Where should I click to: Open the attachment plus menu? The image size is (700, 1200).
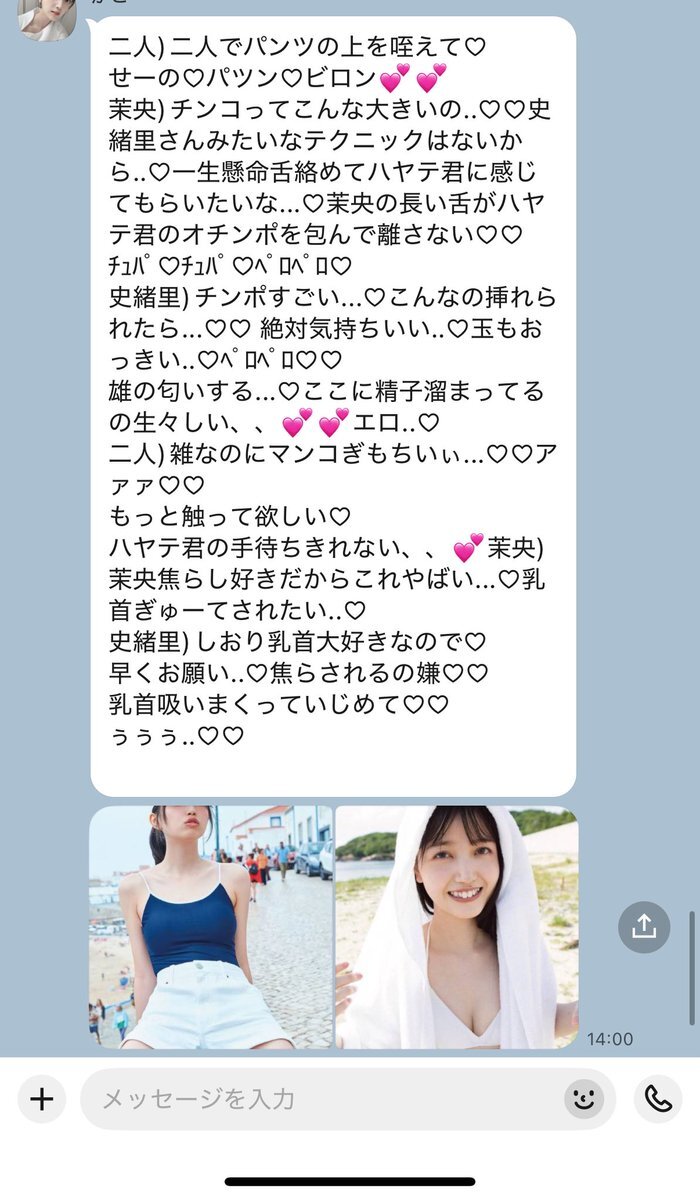pos(42,1099)
